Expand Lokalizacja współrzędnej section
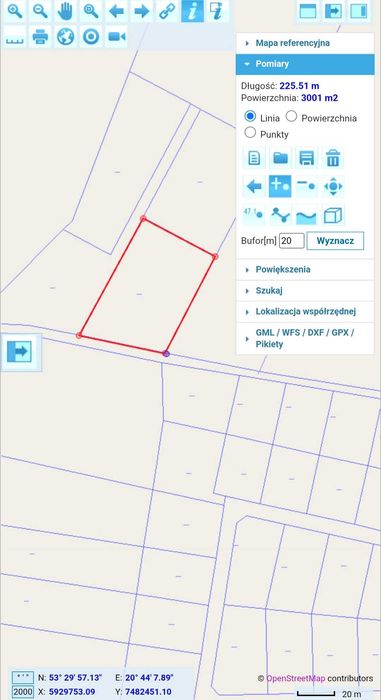Image resolution: width=381 pixels, height=700 pixels. pyautogui.click(x=305, y=312)
